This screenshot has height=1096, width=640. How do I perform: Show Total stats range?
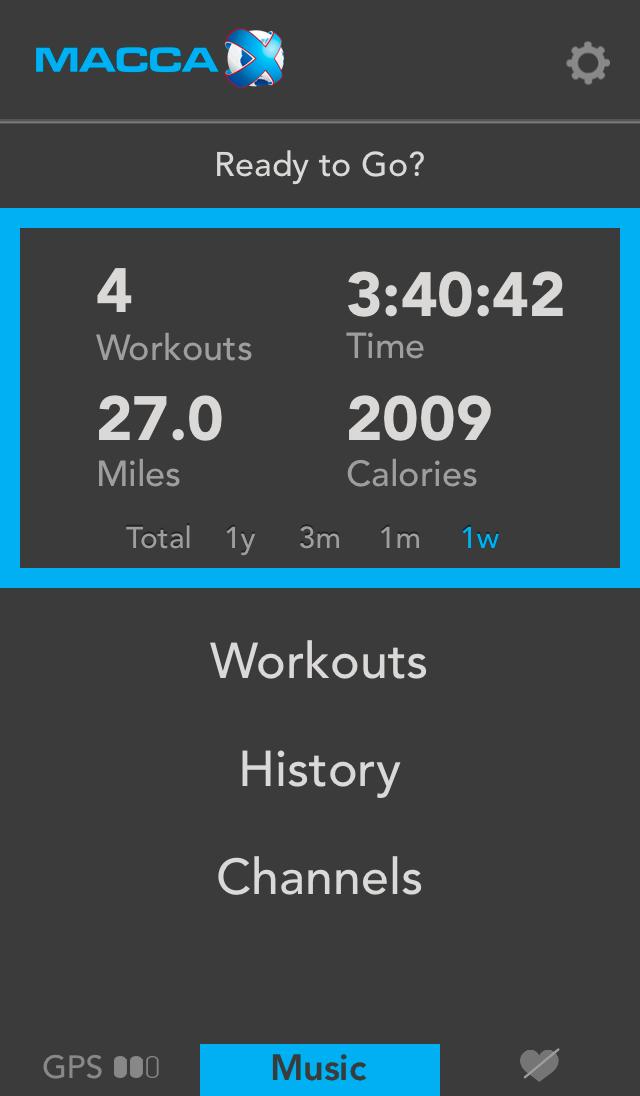point(158,538)
